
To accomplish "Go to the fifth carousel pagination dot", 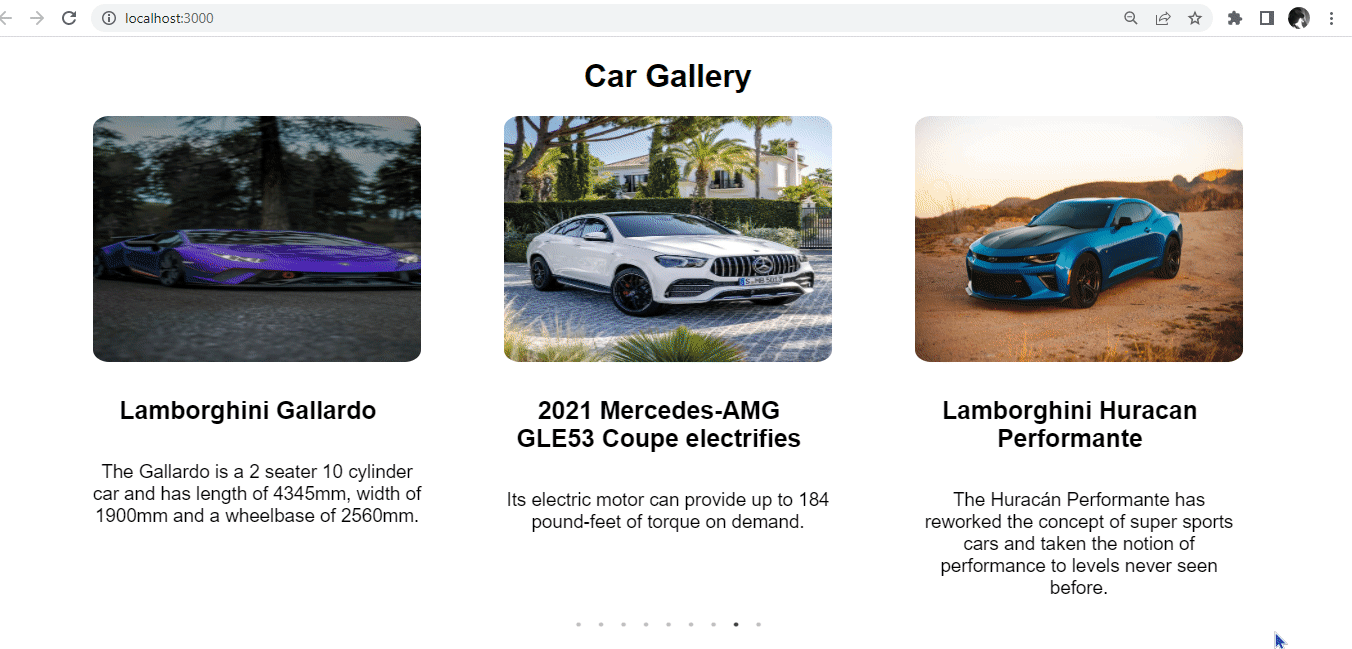I will 668,624.
